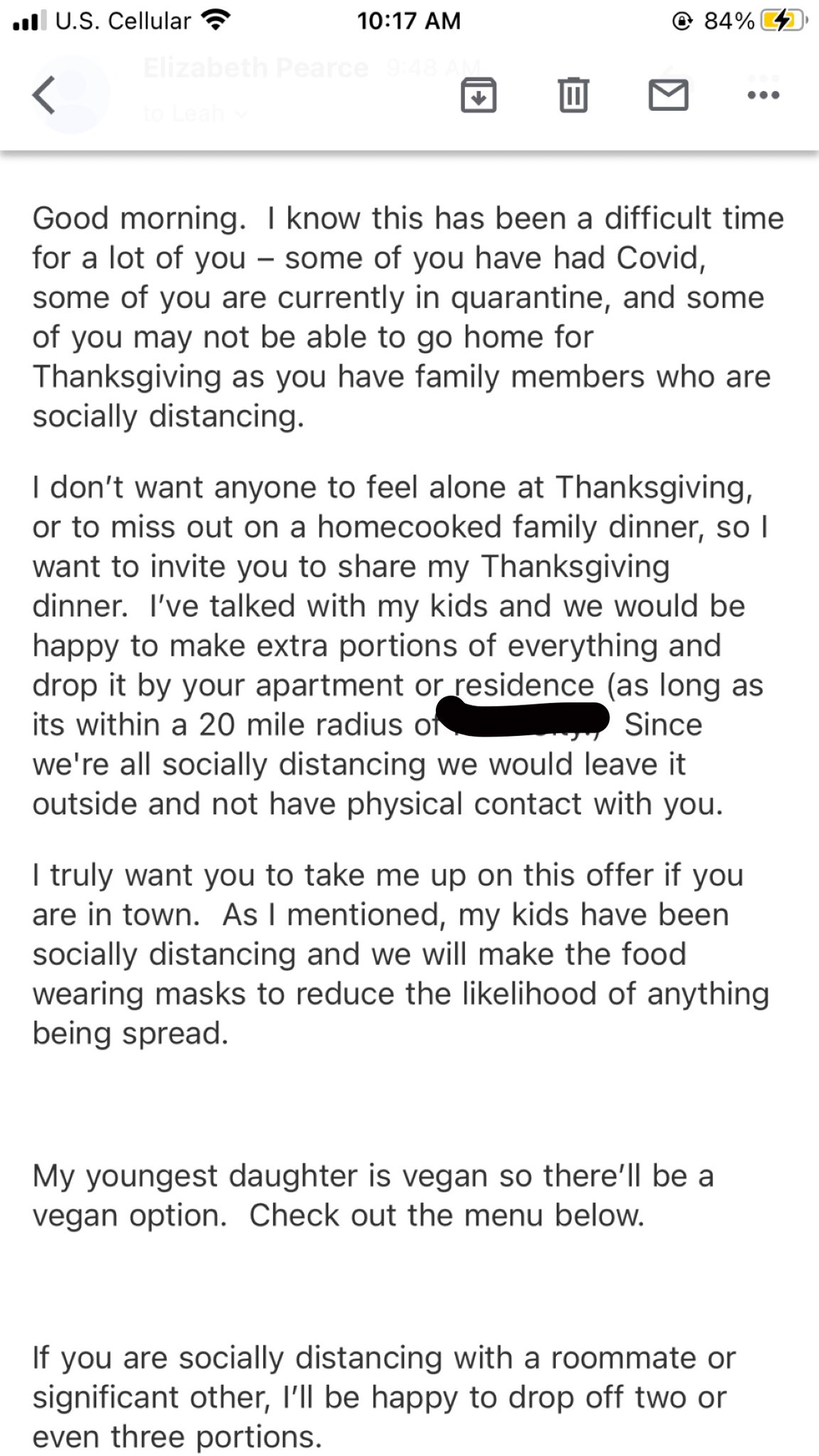Screen dimensions: 819x1456
Task: Mark the email as unread
Action: tap(668, 95)
